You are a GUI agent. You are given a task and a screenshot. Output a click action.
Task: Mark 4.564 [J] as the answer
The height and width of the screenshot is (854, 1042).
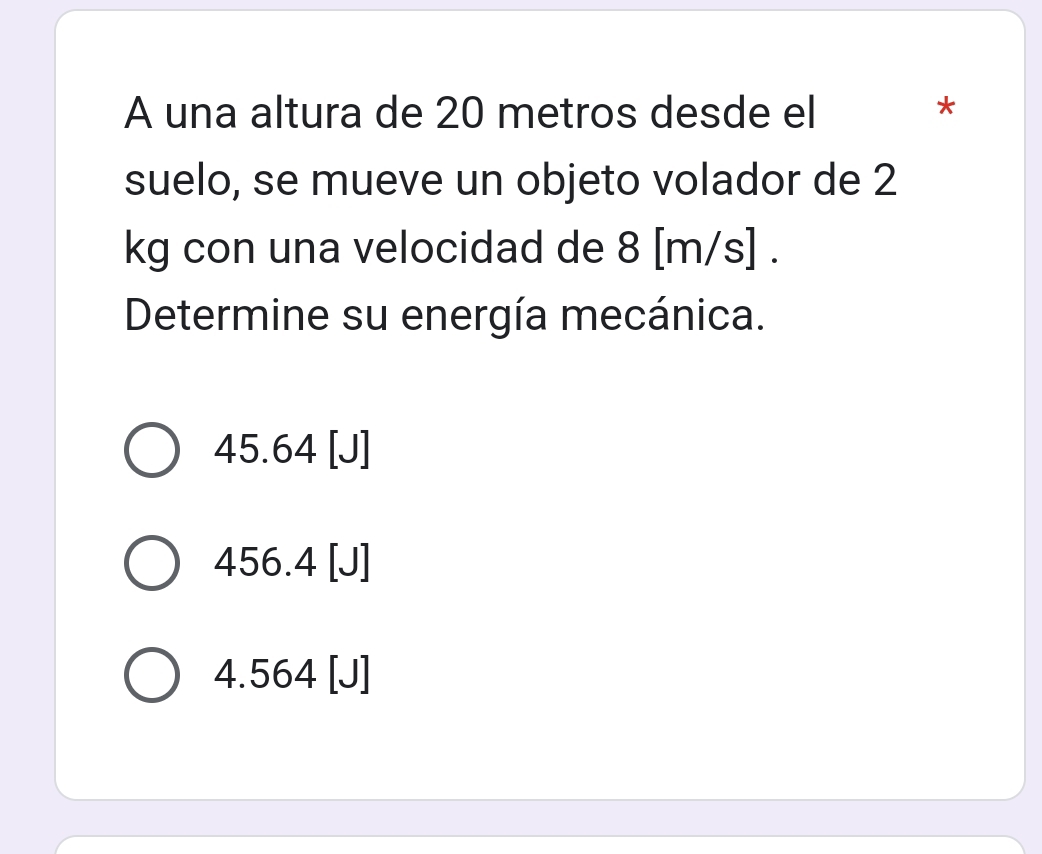[x=153, y=675]
